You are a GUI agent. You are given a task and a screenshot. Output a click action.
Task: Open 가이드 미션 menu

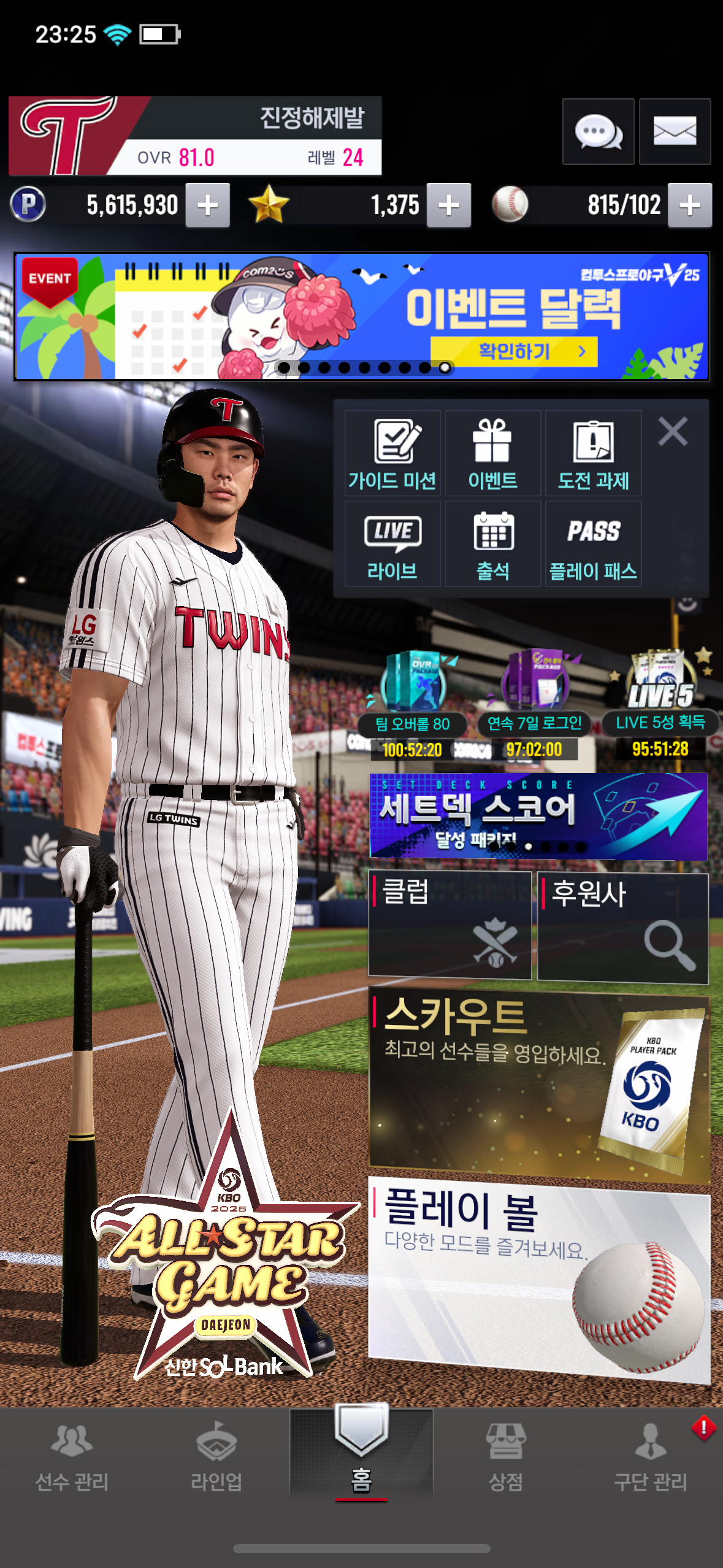coord(392,453)
